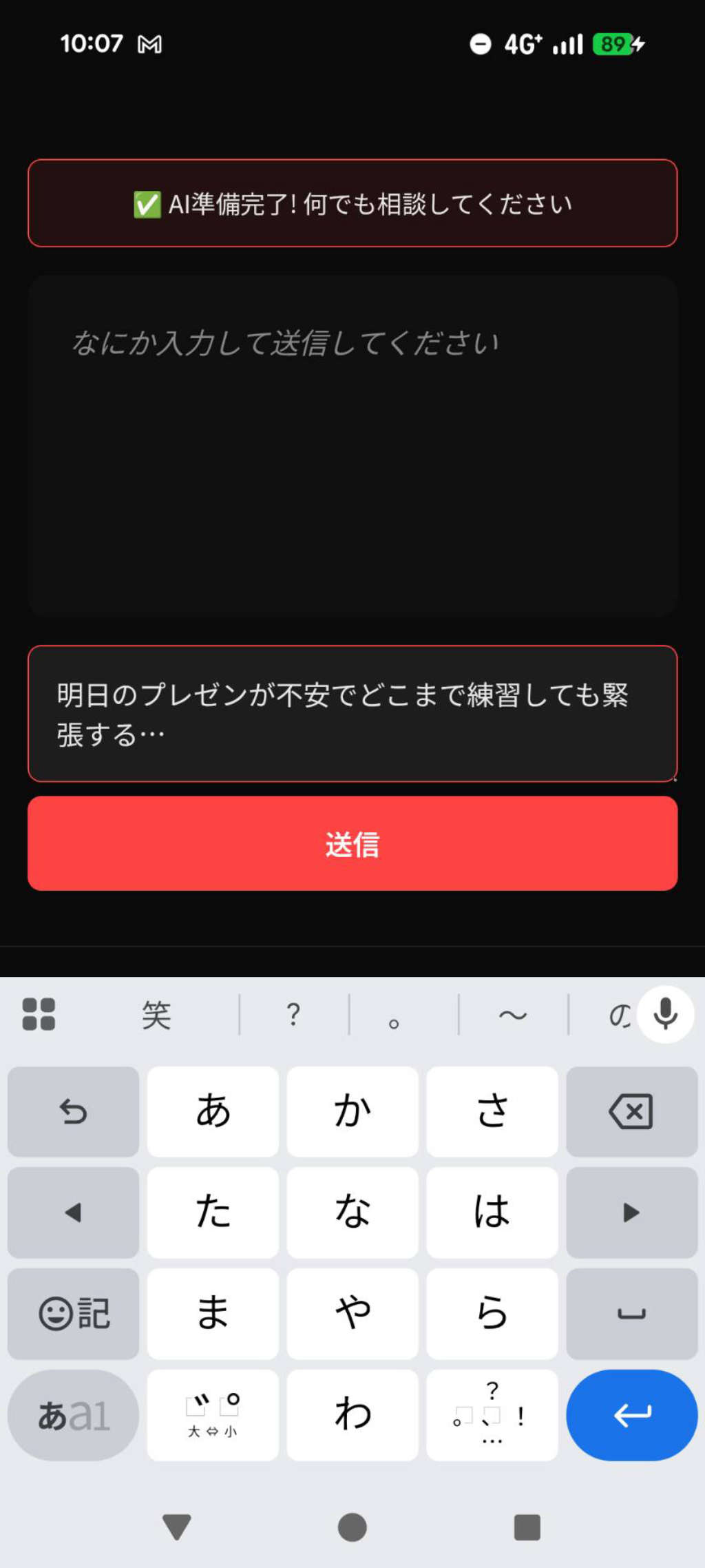This screenshot has width=705, height=1568.
Task: Open the Gboard menu grid icon
Action: click(39, 1014)
